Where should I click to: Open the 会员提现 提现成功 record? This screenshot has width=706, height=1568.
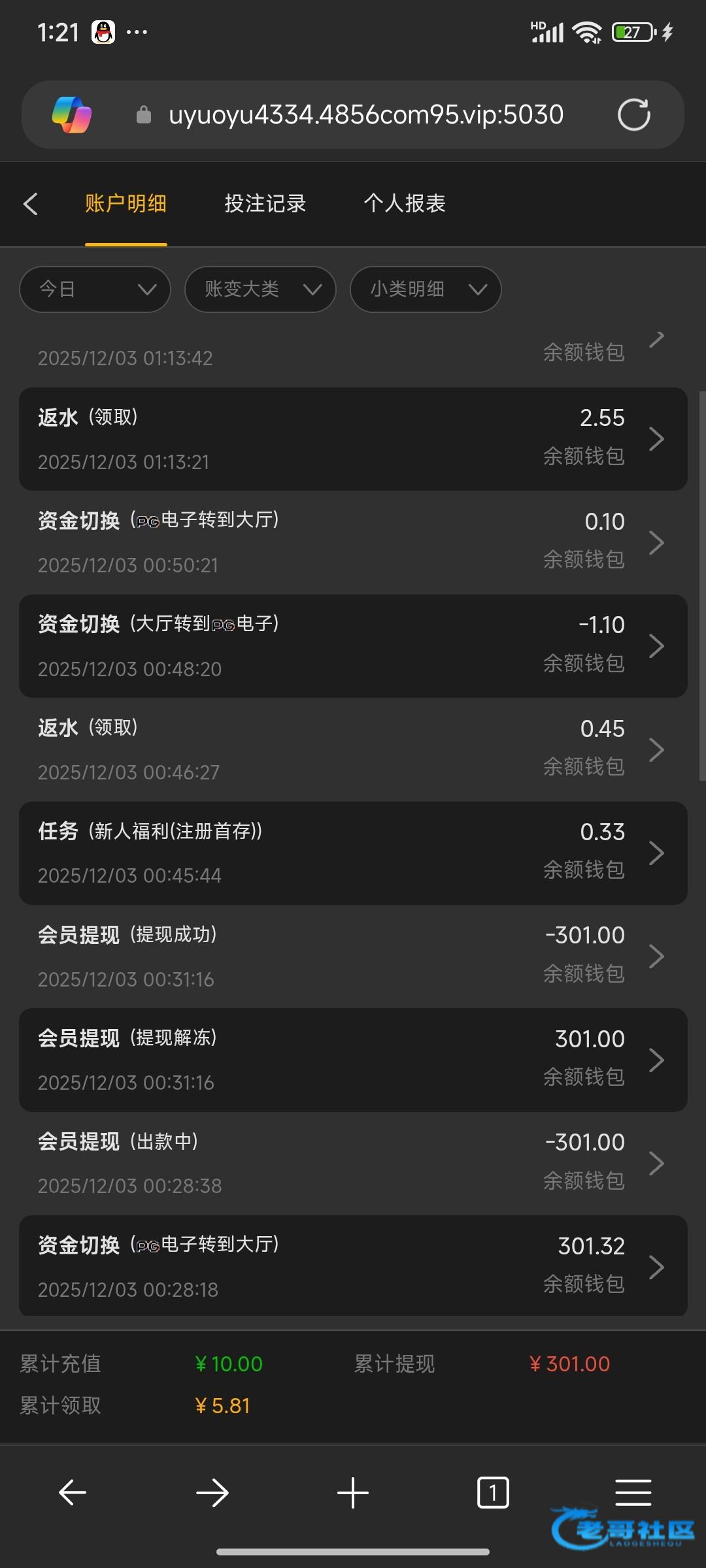pyautogui.click(x=353, y=956)
